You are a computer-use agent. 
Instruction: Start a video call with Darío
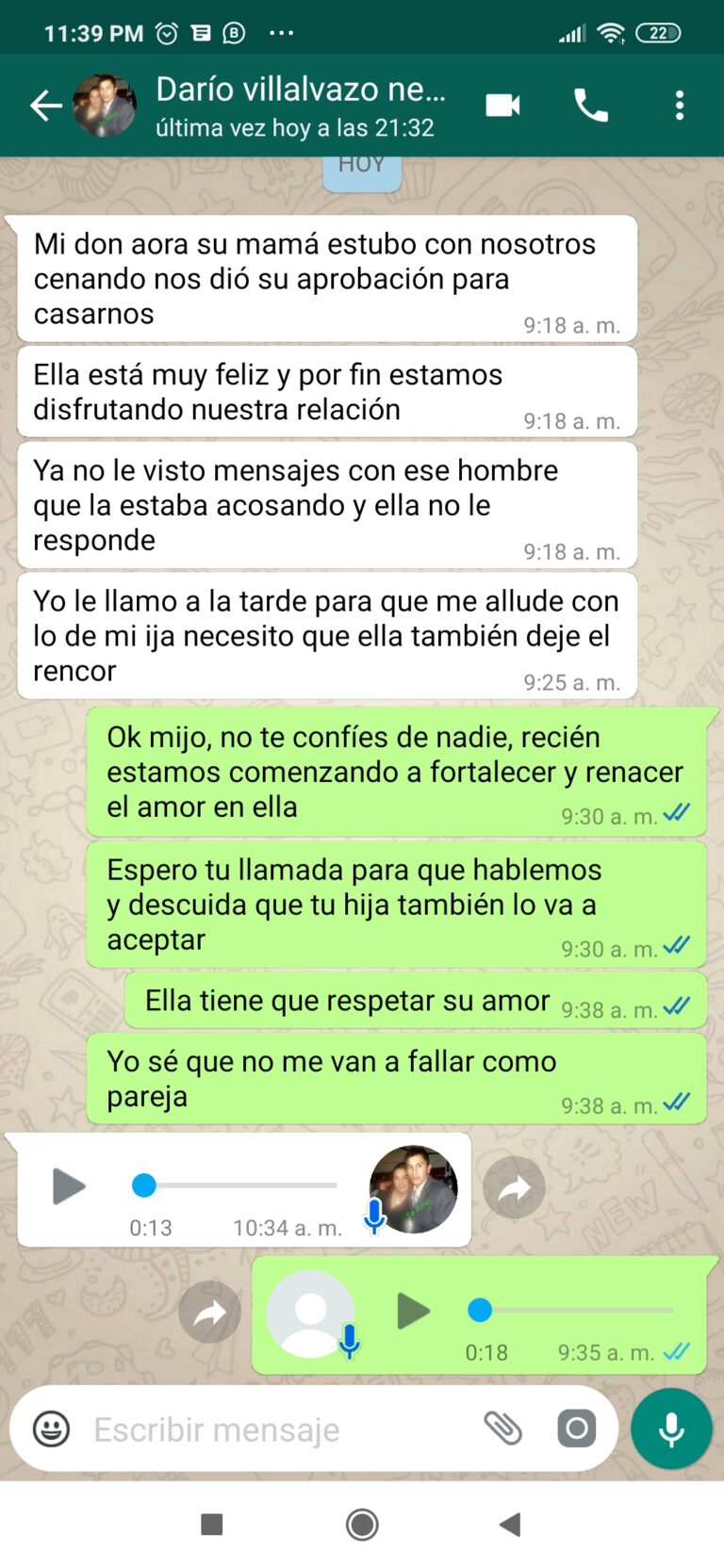click(502, 105)
